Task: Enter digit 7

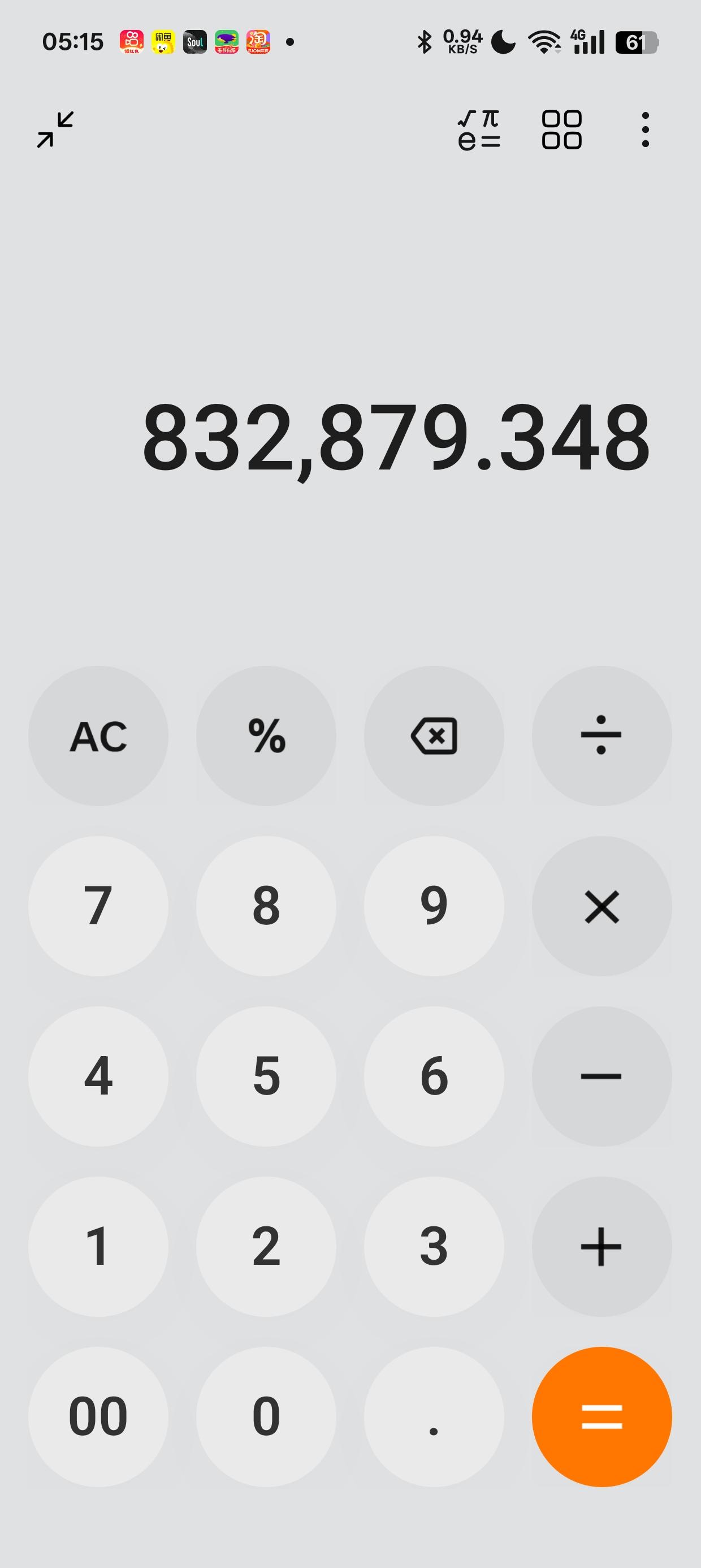Action: pyautogui.click(x=98, y=906)
